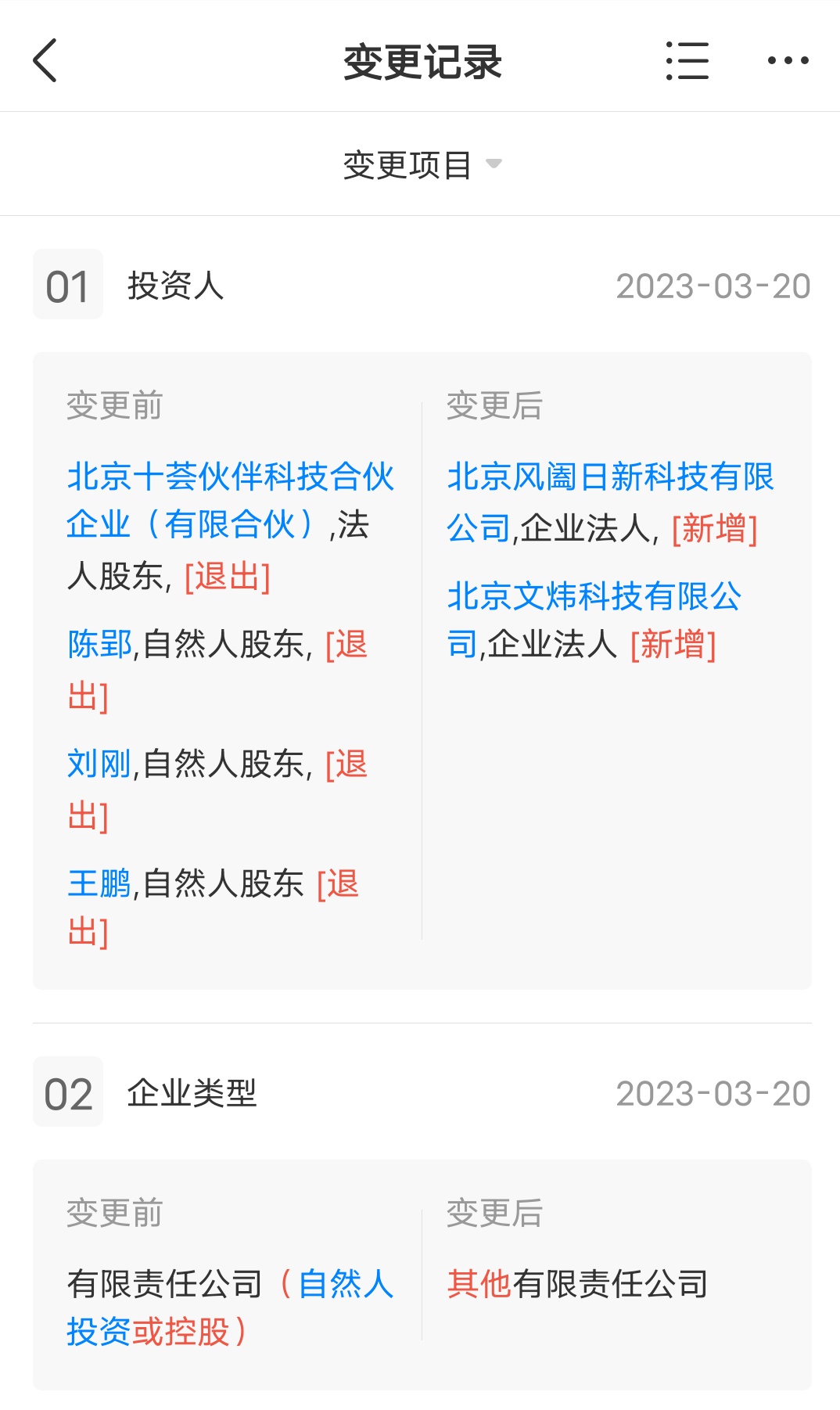Open 北京风園日新科技有限公司 company link

610,502
